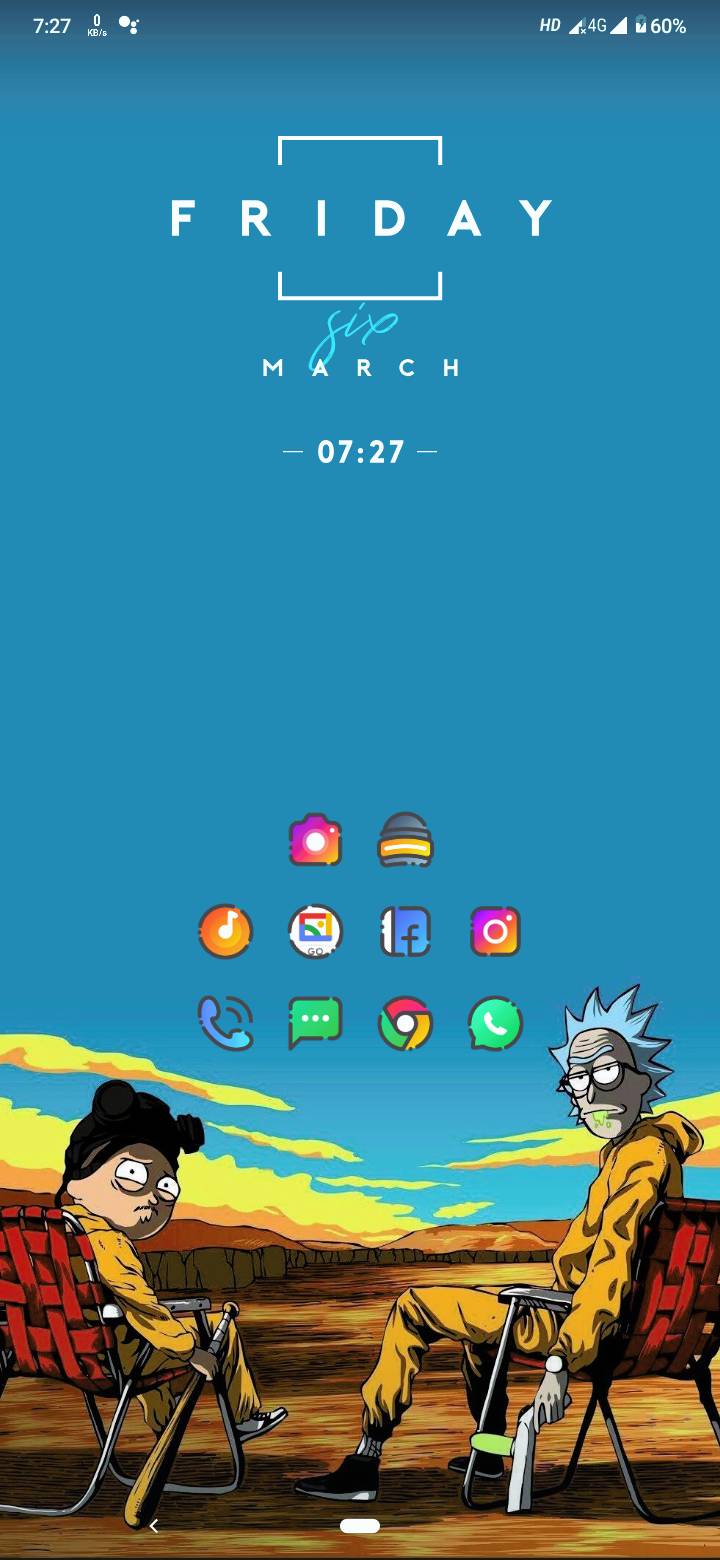Open Gallery Go
Viewport: 720px width, 1560px height.
click(x=315, y=931)
